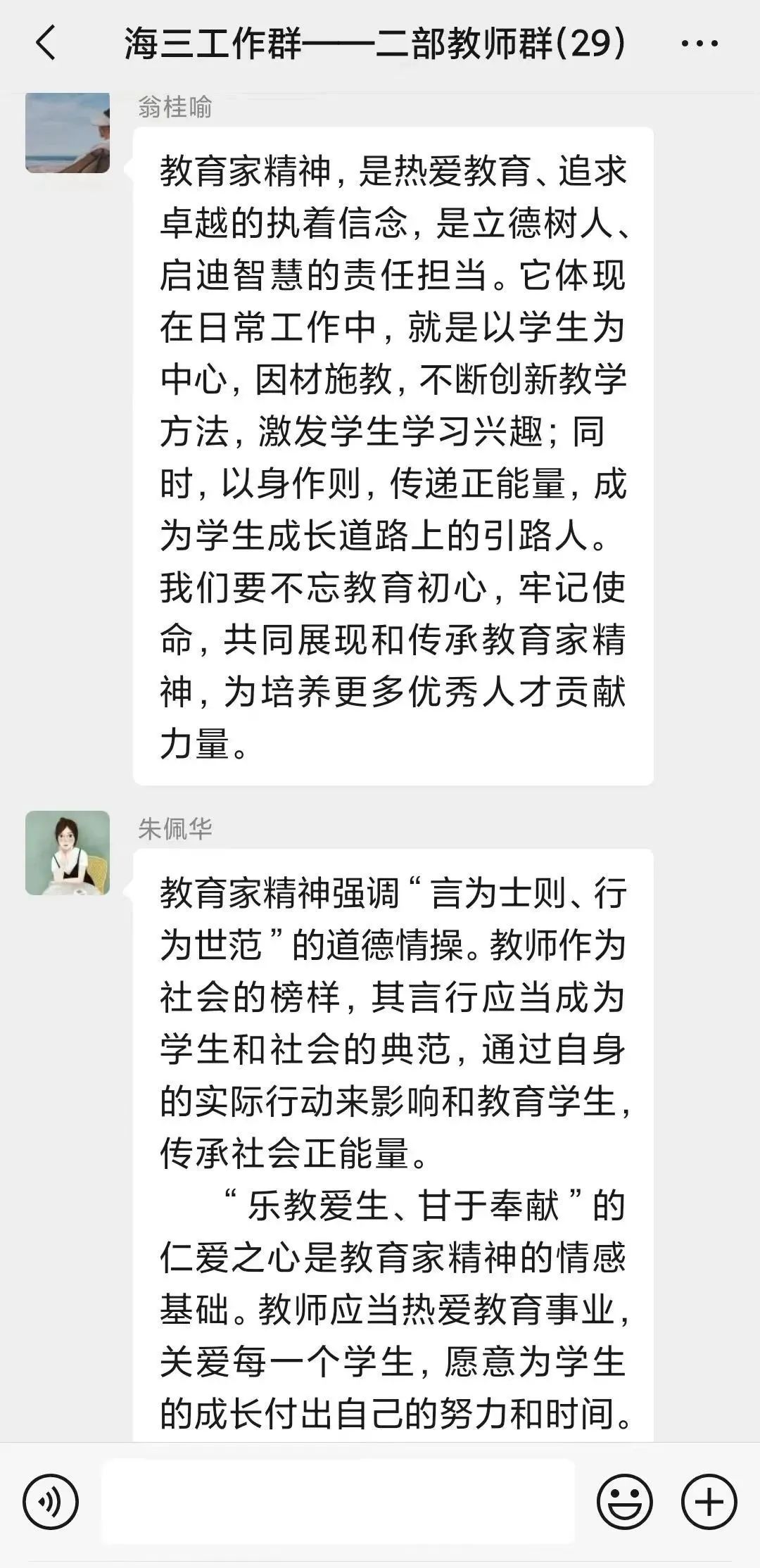This screenshot has width=760, height=1568.
Task: Go back from the group chat
Action: 46,44
